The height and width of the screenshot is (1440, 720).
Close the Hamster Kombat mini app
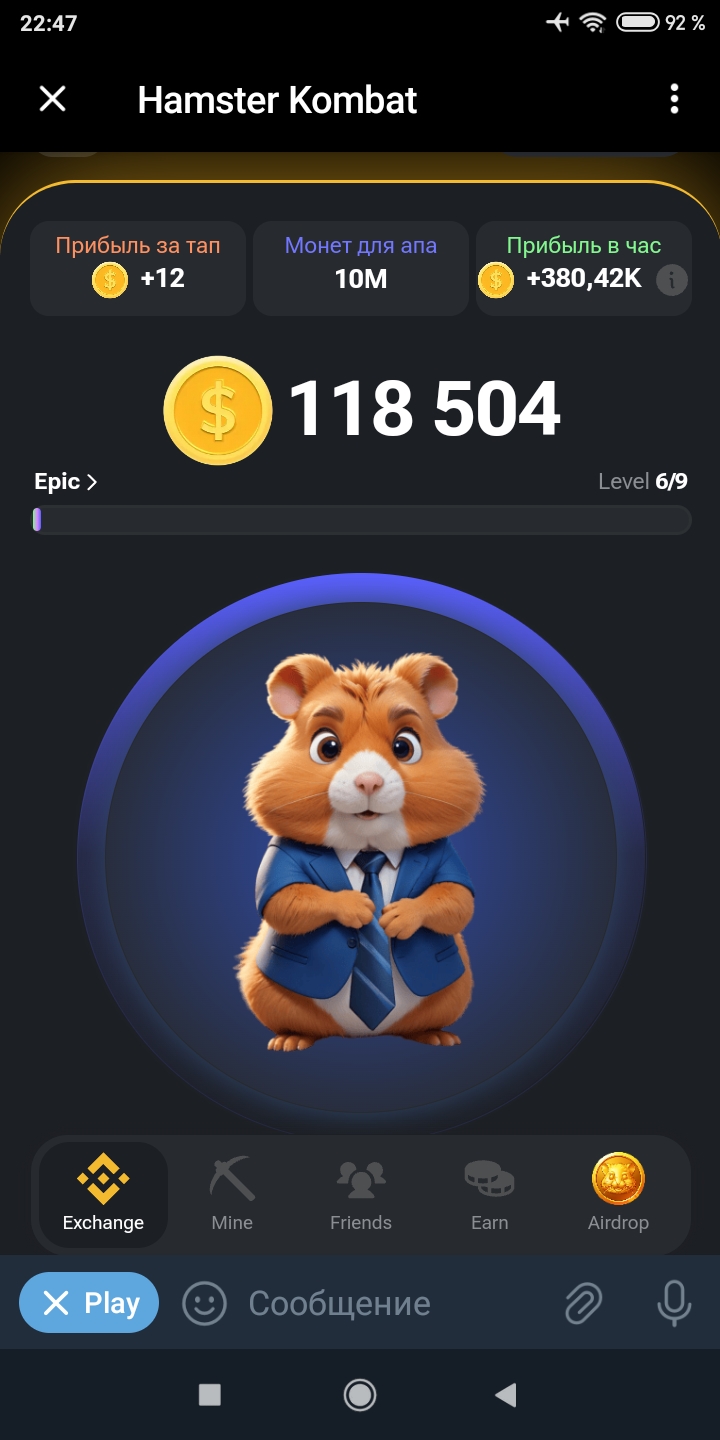point(52,99)
